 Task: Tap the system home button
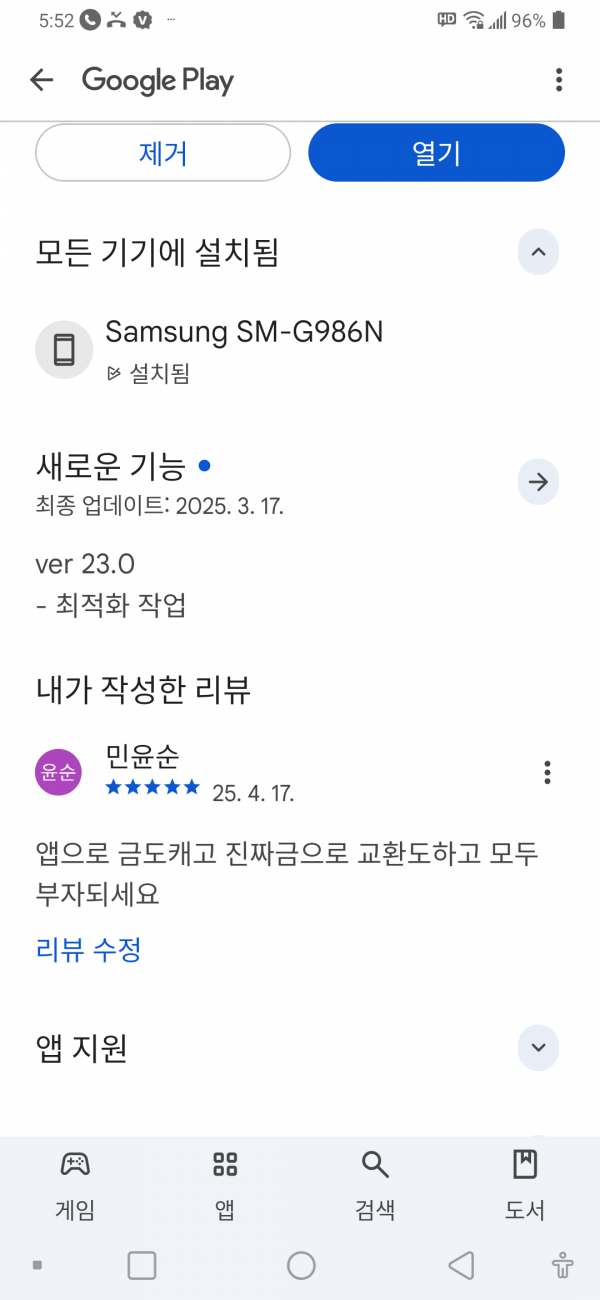pyautogui.click(x=301, y=1266)
